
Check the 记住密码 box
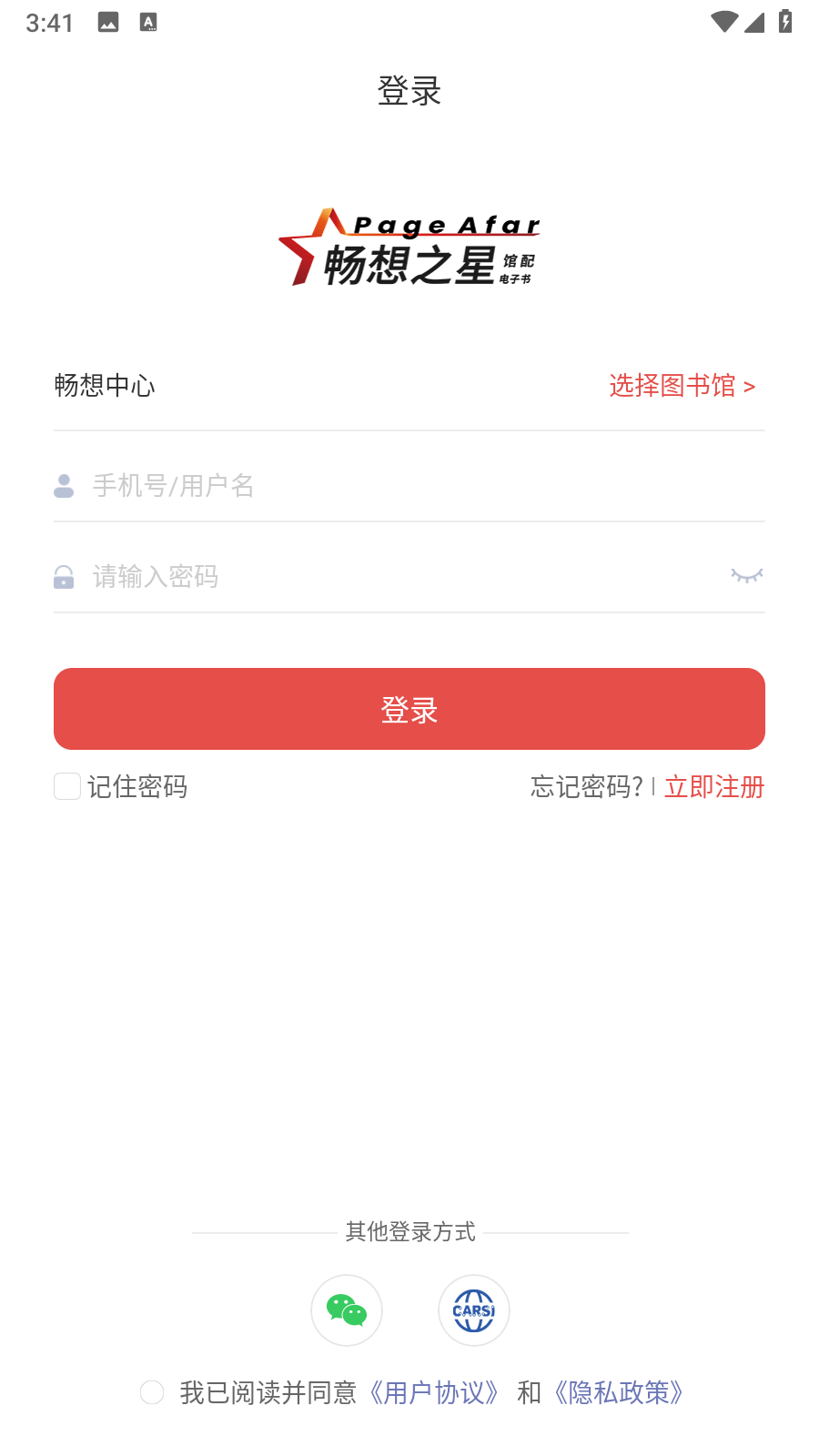pos(68,786)
